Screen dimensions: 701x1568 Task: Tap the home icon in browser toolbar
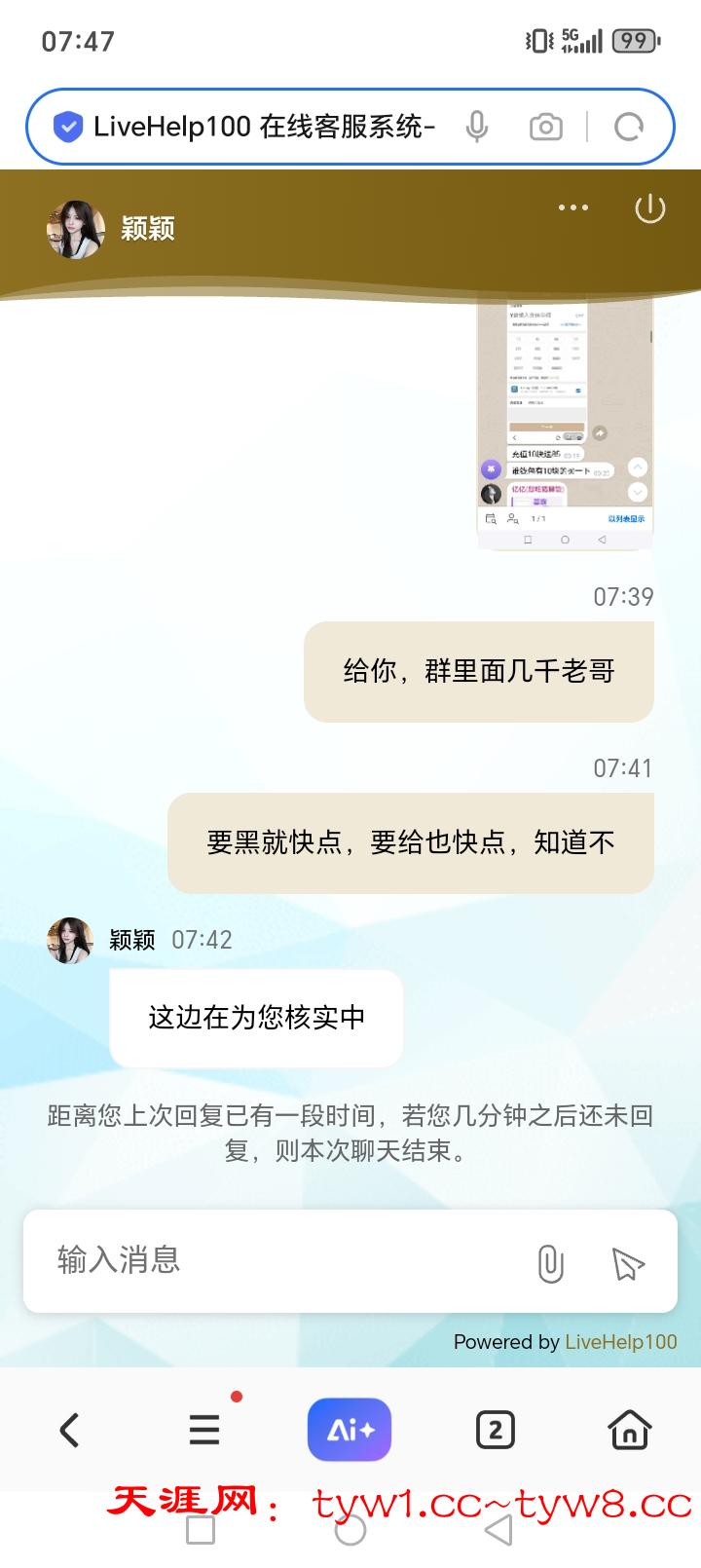point(629,1430)
